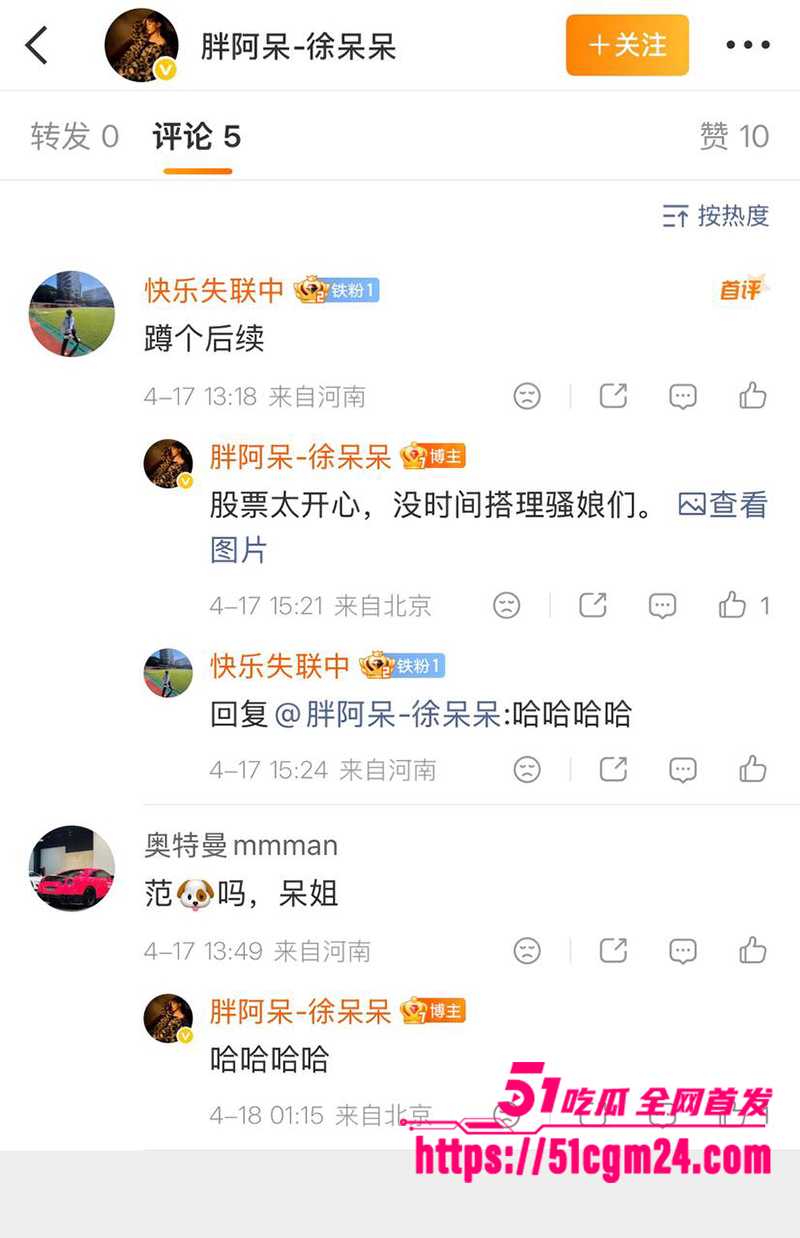Toggle like on 奥特曼mmman's comment
Viewport: 800px width, 1238px height.
752,951
